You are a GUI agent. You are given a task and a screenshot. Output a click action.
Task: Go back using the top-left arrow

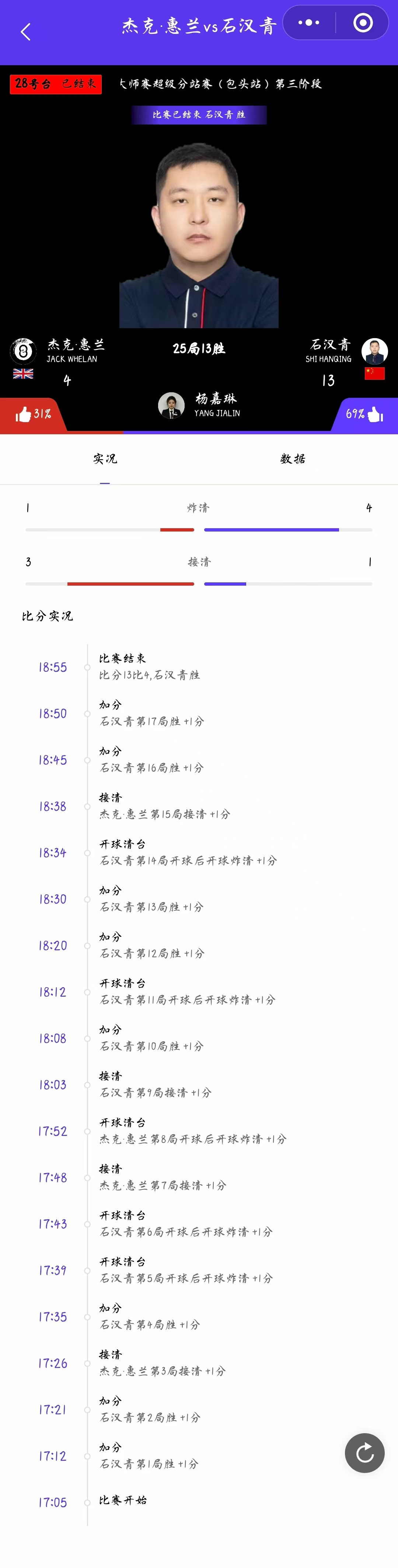(x=25, y=32)
